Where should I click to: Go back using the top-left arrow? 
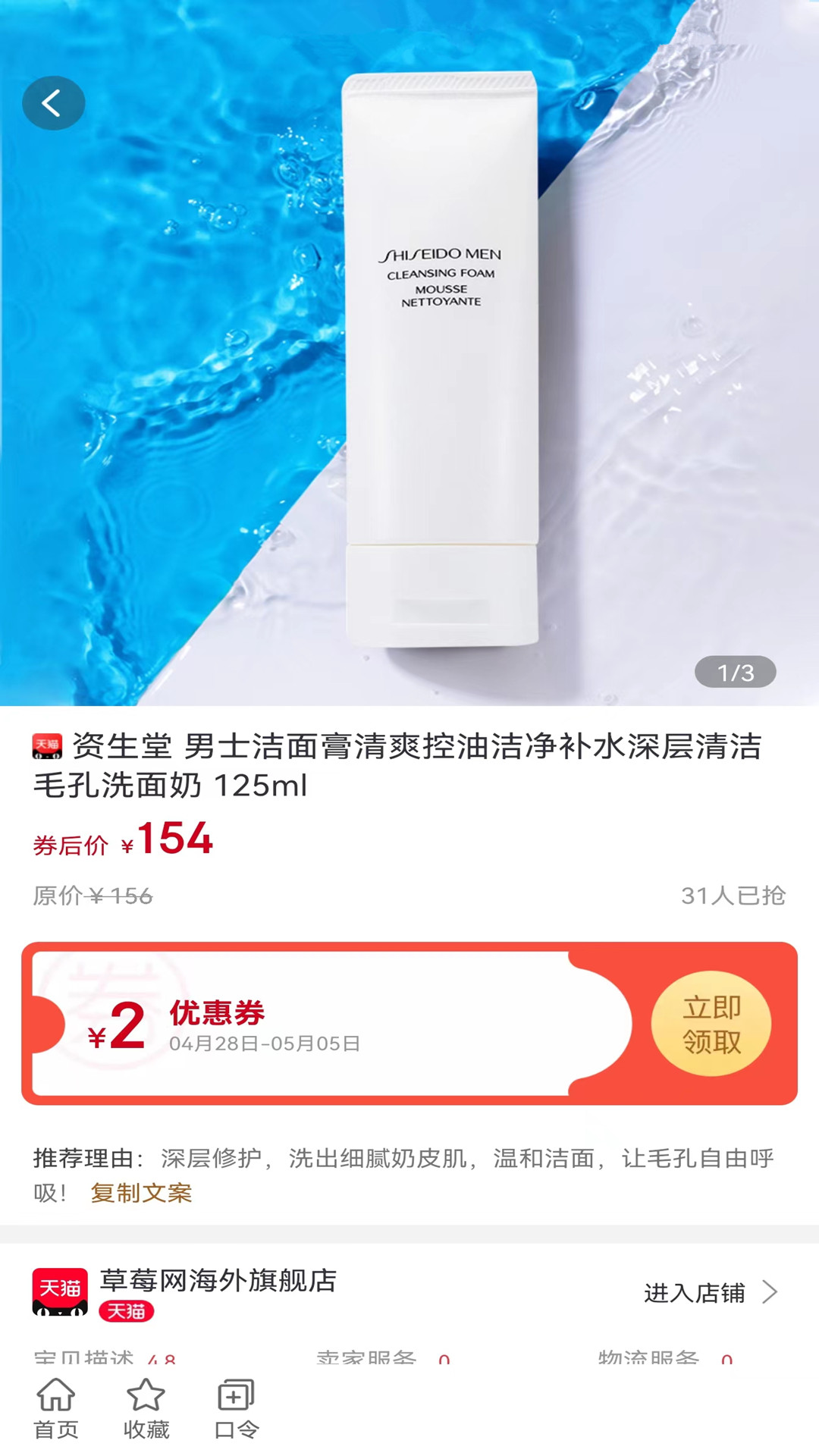pyautogui.click(x=53, y=103)
